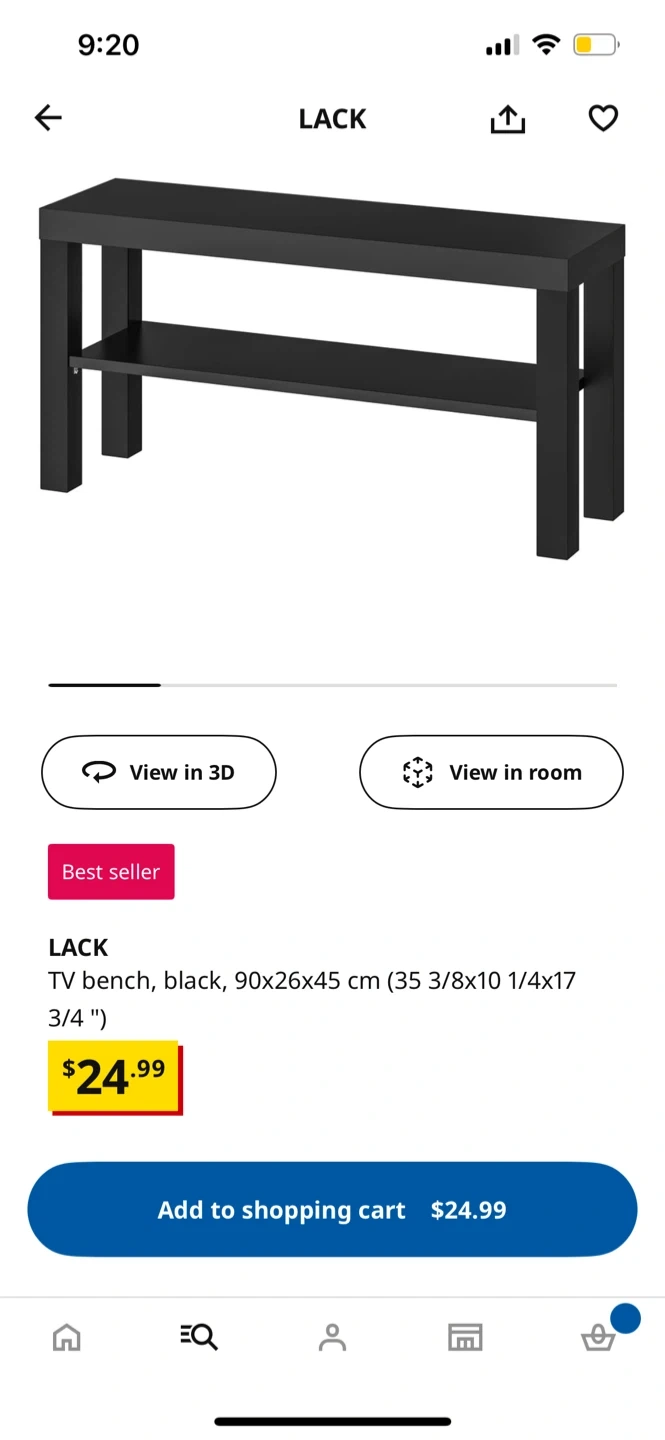665x1440 pixels.
Task: View the shopping cart tab
Action: (x=598, y=1337)
